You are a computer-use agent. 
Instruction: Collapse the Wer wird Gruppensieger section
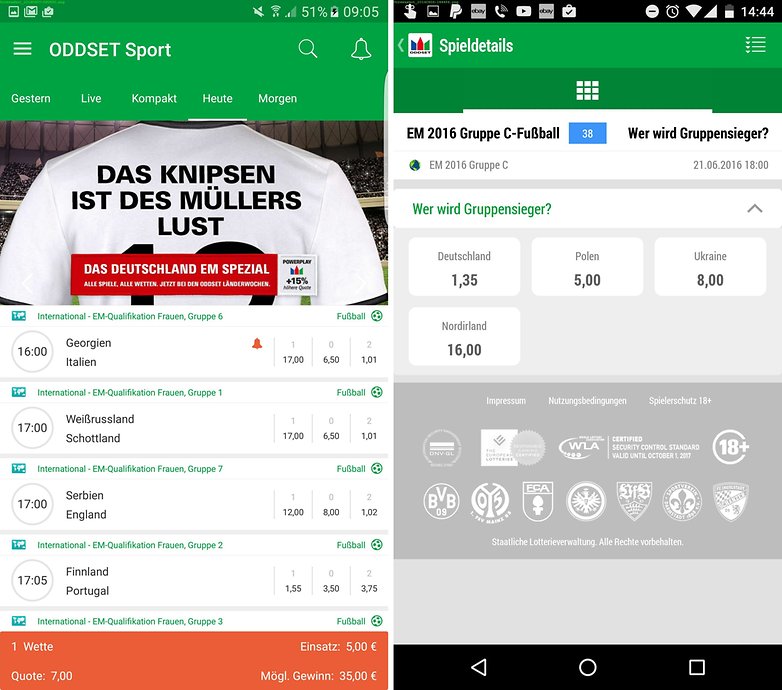[754, 209]
